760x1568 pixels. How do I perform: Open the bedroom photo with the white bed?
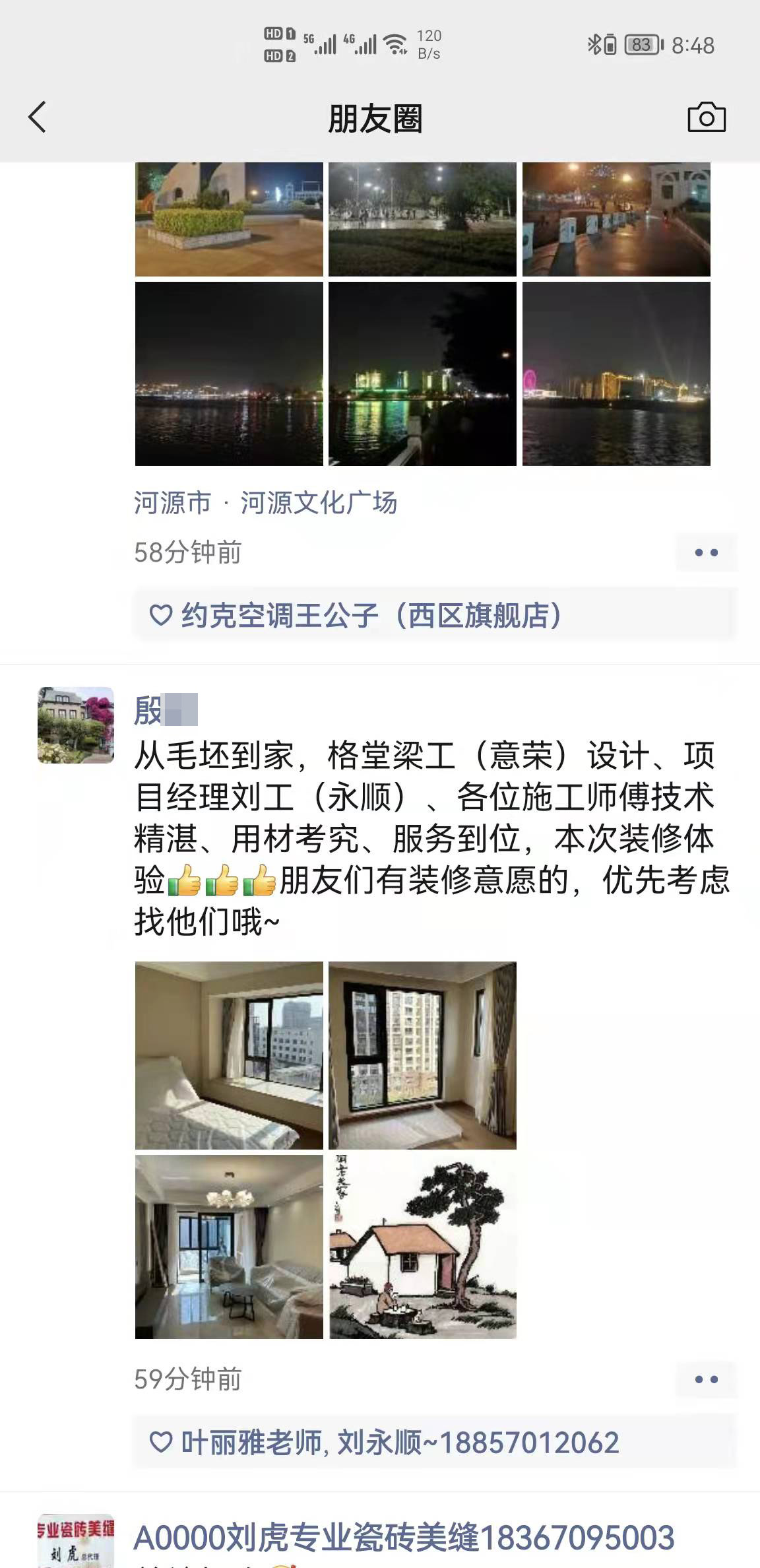pos(229,1055)
